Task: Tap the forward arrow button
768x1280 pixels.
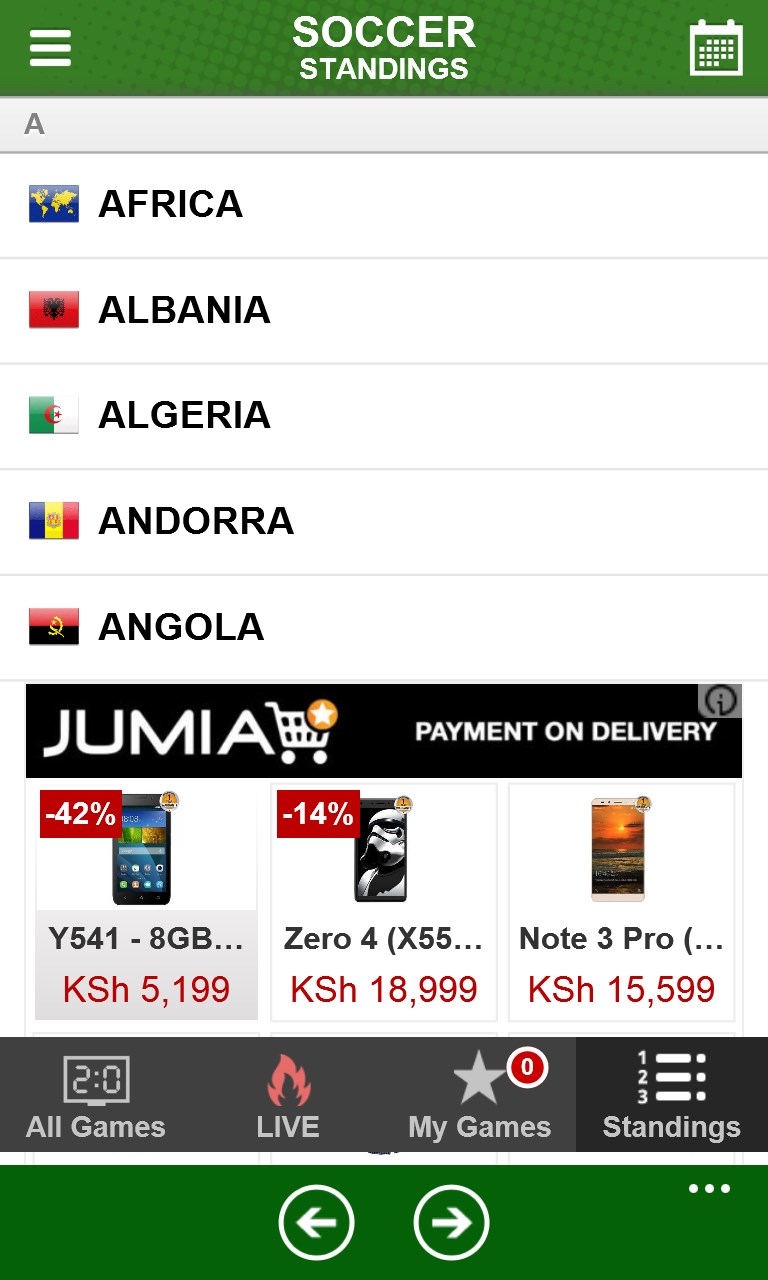Action: [x=451, y=1222]
